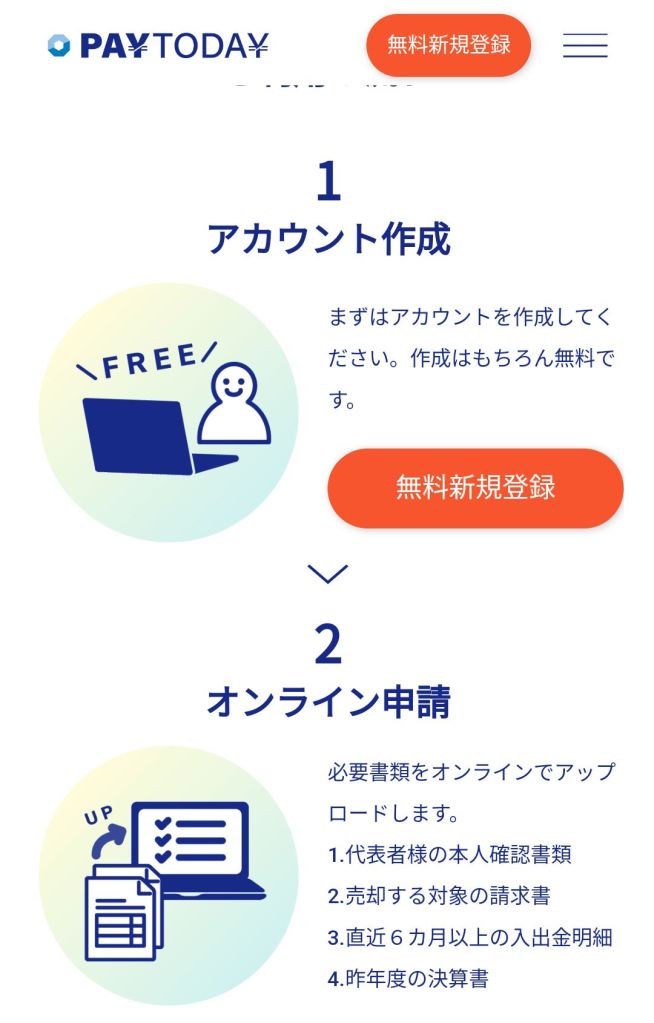Tap the header 無料新規登録 button

pyautogui.click(x=448, y=45)
